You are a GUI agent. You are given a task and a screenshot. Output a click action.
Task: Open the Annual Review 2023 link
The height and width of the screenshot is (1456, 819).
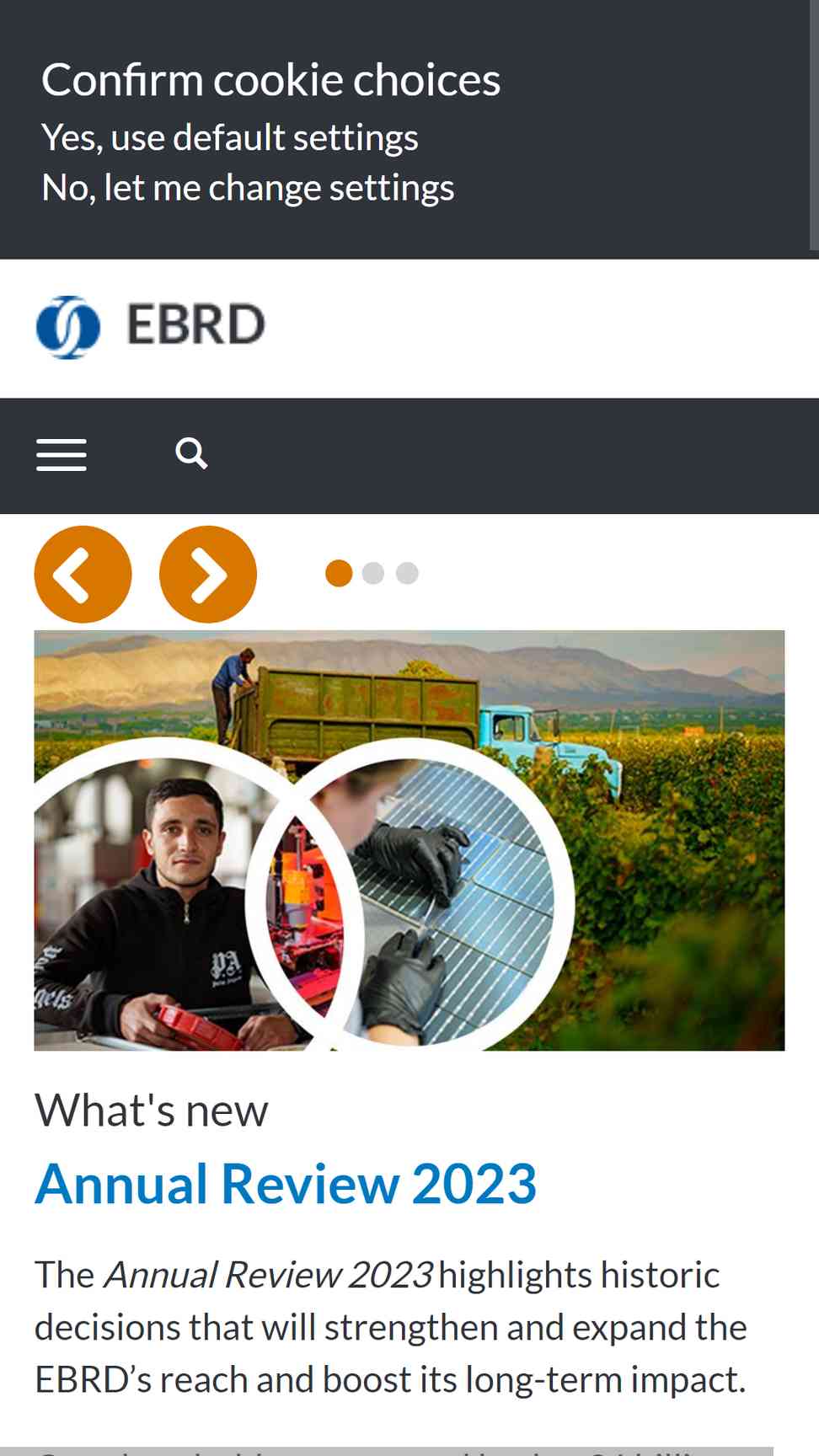285,1184
